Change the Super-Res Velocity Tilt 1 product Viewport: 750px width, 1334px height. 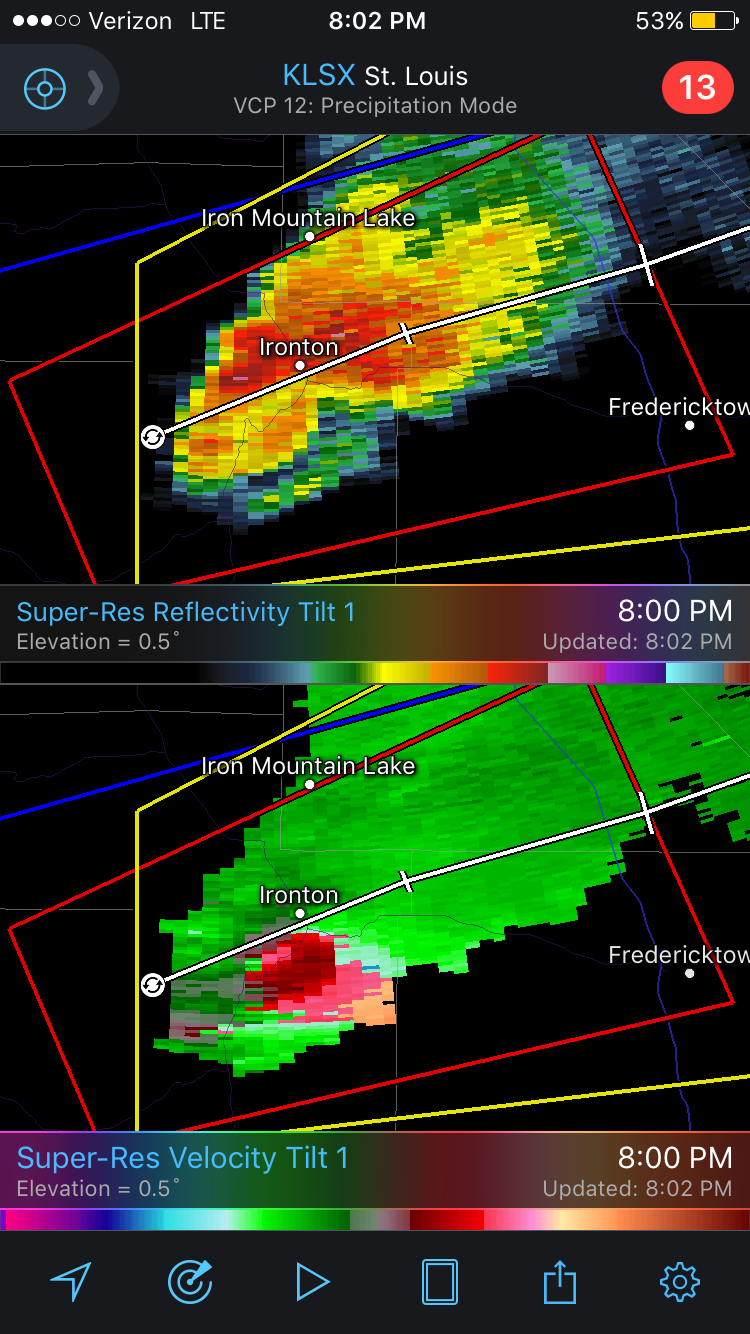click(x=183, y=1158)
